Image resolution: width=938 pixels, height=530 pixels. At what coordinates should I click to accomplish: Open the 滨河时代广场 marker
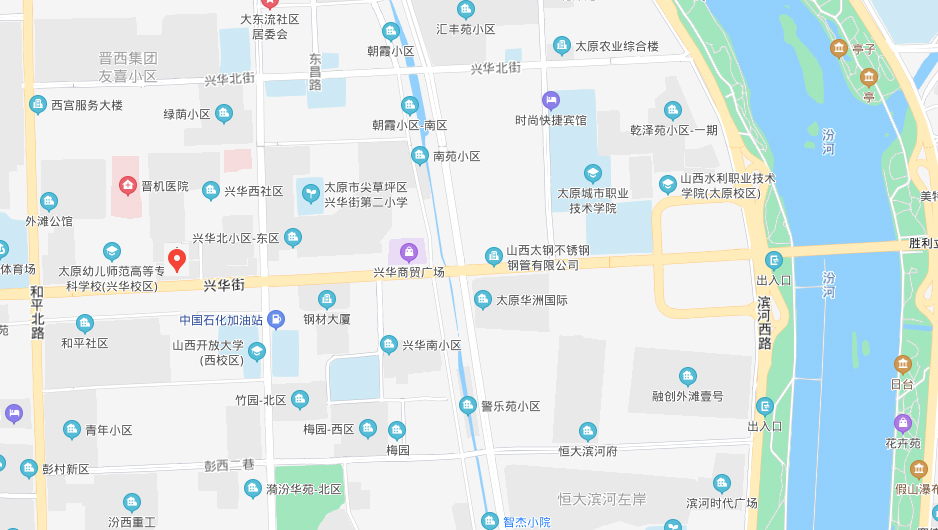pyautogui.click(x=721, y=483)
